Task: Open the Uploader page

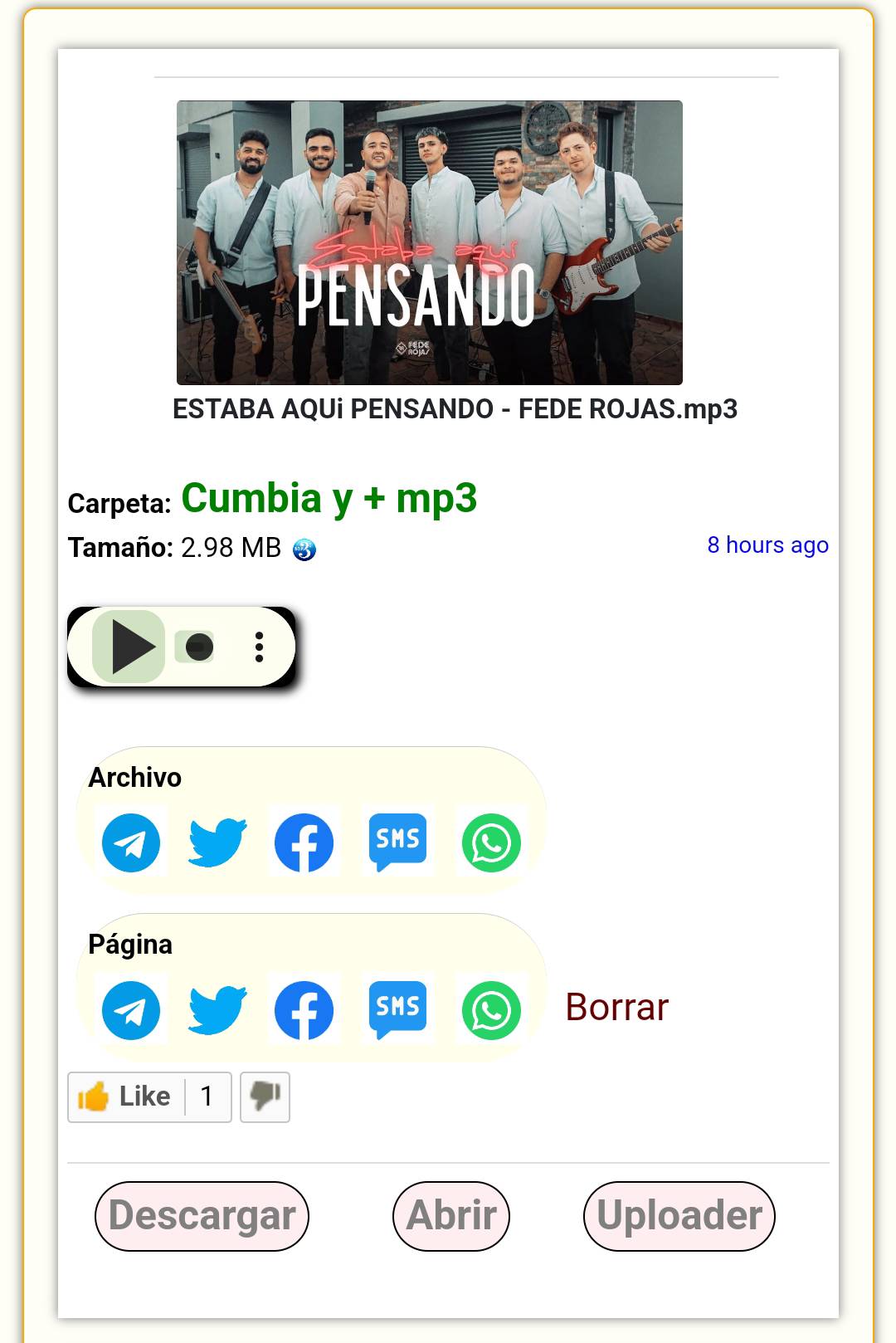Action: click(679, 1216)
